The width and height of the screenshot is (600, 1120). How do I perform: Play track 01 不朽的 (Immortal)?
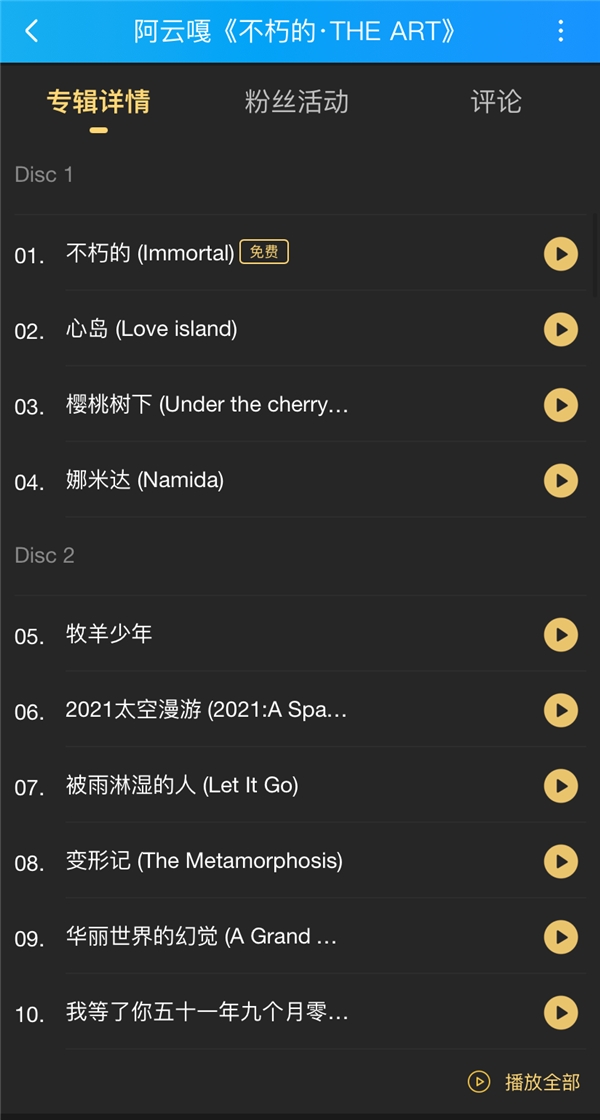[561, 254]
